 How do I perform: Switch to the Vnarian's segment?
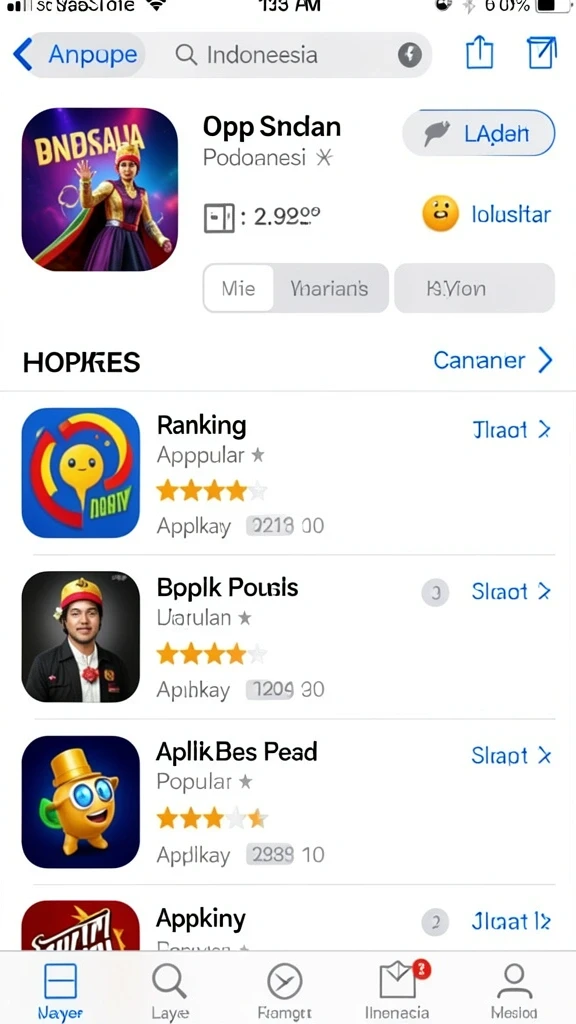coord(330,288)
